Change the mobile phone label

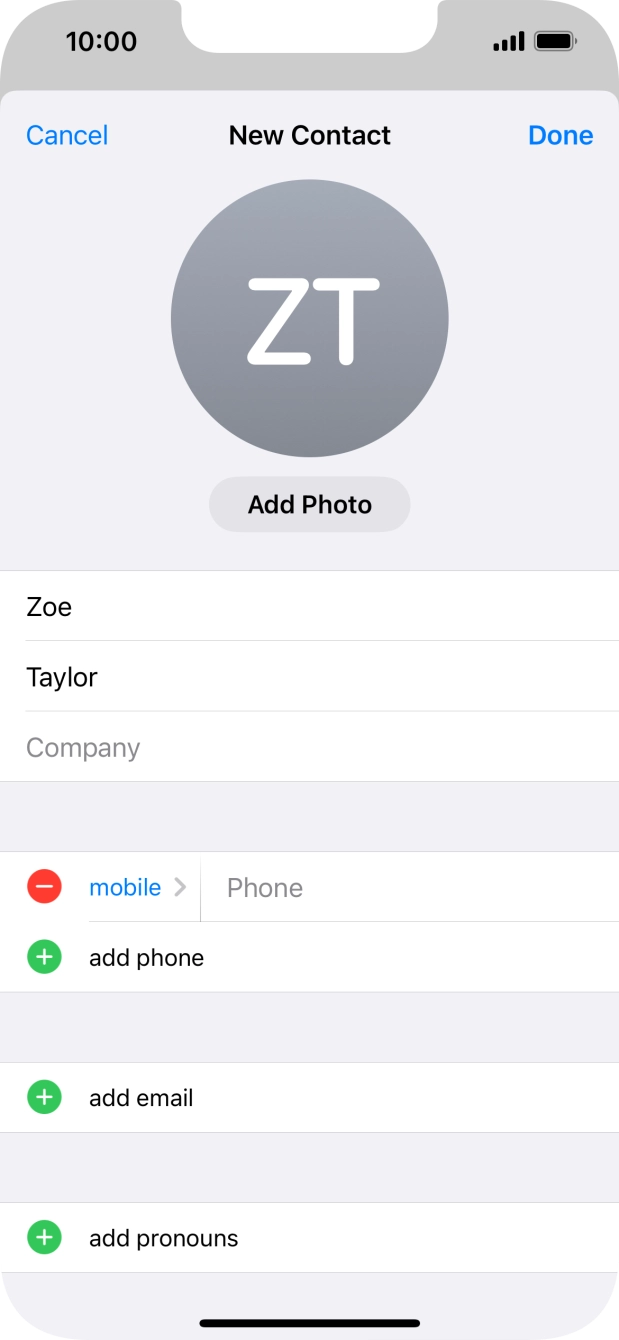click(x=138, y=887)
